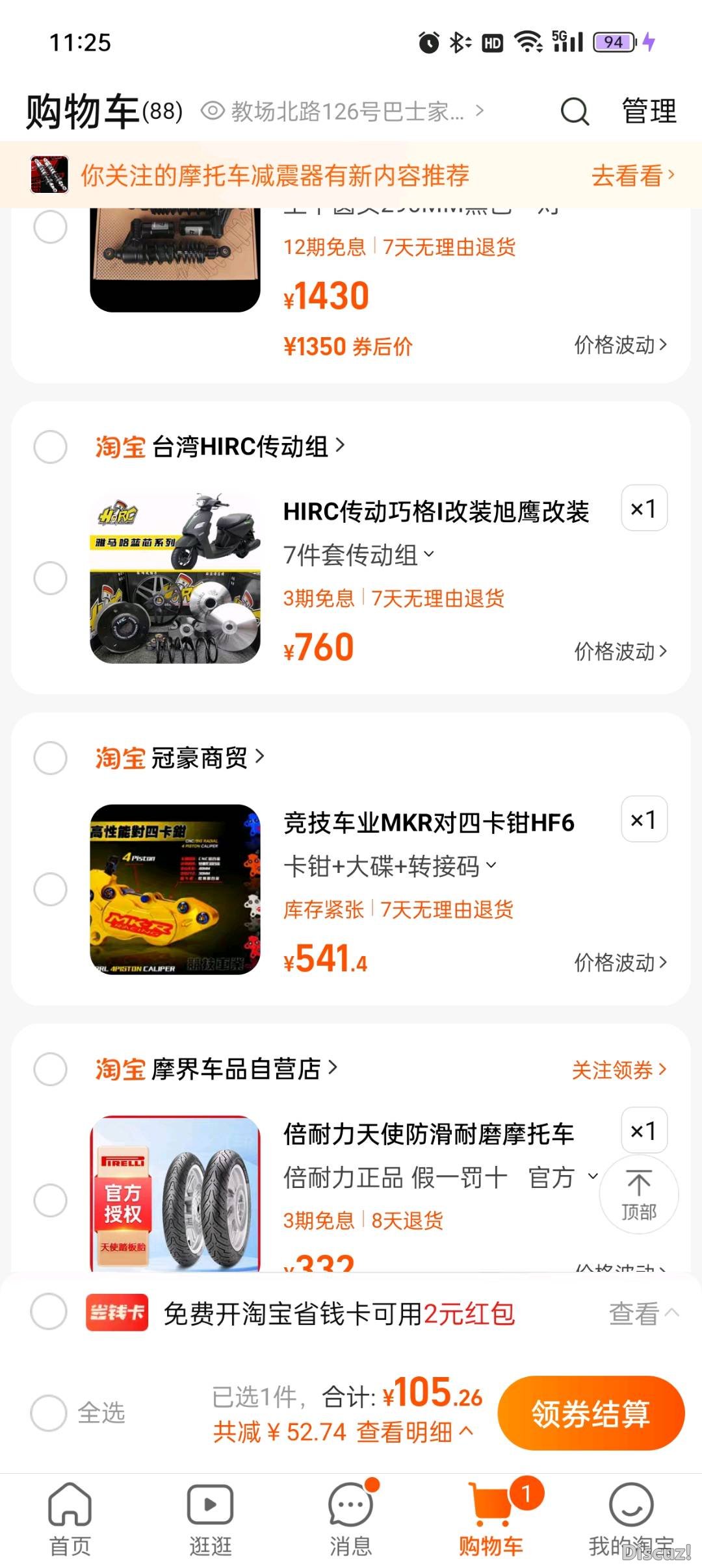Expand 查看明细 discount details

[x=415, y=1432]
